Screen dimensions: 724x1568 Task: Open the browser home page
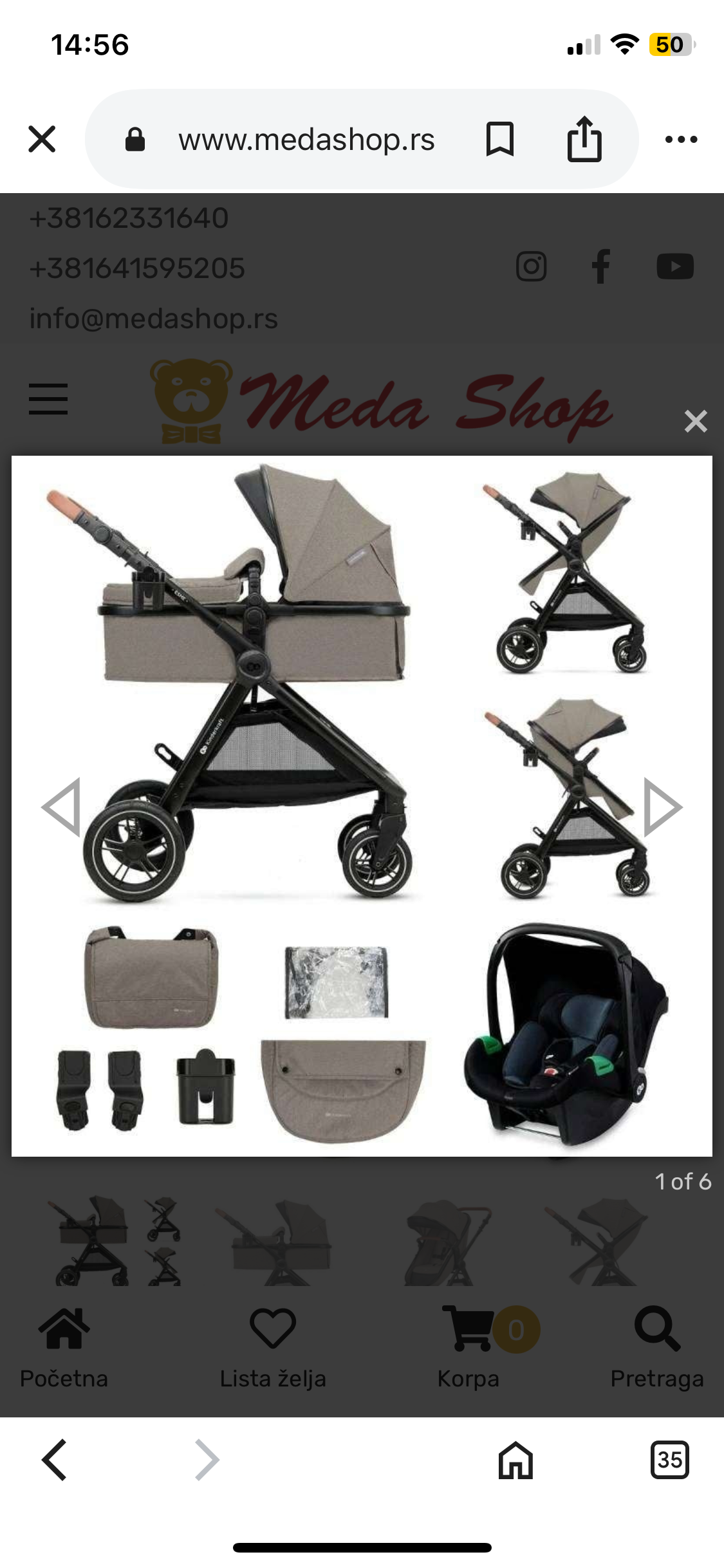tap(515, 1460)
